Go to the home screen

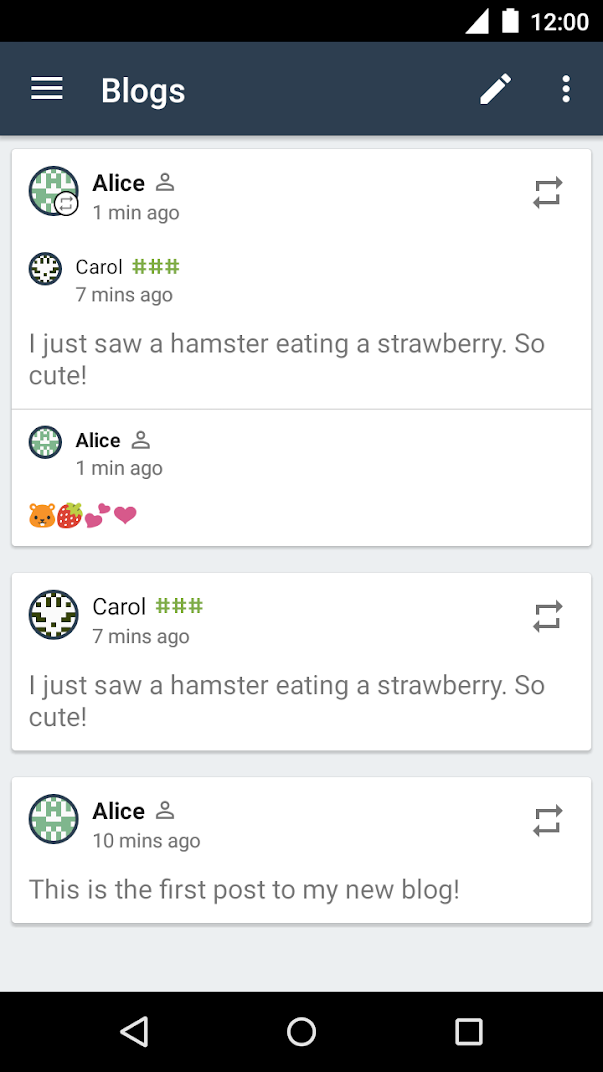(x=301, y=1031)
